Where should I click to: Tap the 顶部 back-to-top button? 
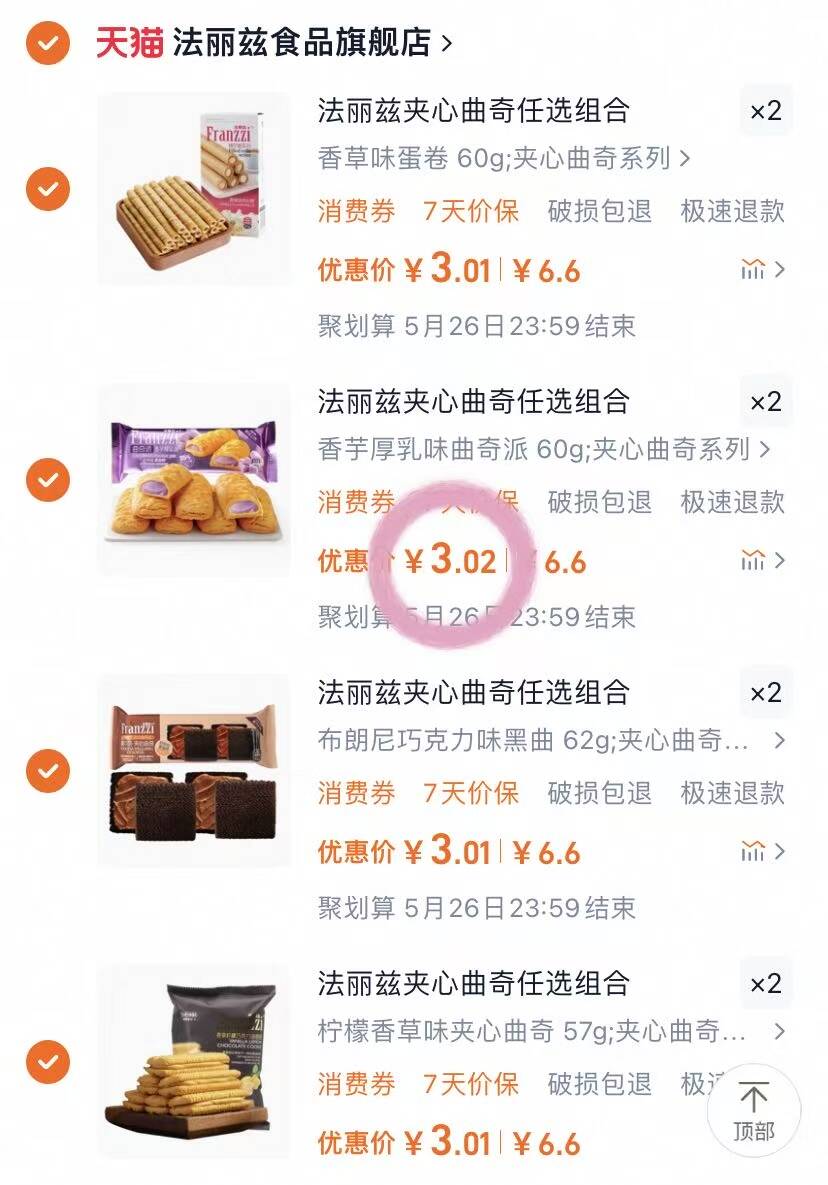(756, 1110)
